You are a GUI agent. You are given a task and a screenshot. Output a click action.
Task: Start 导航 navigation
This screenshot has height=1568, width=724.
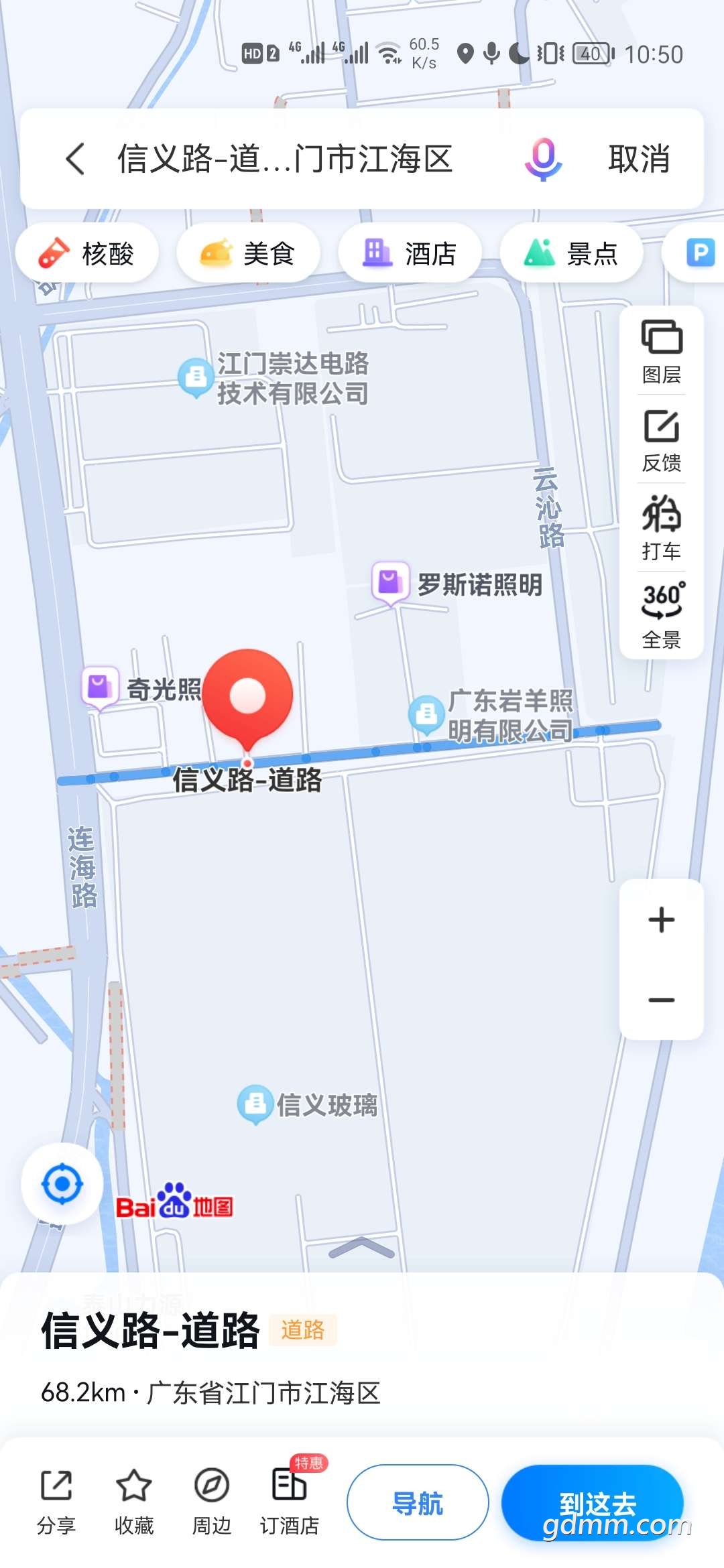pyautogui.click(x=418, y=1502)
